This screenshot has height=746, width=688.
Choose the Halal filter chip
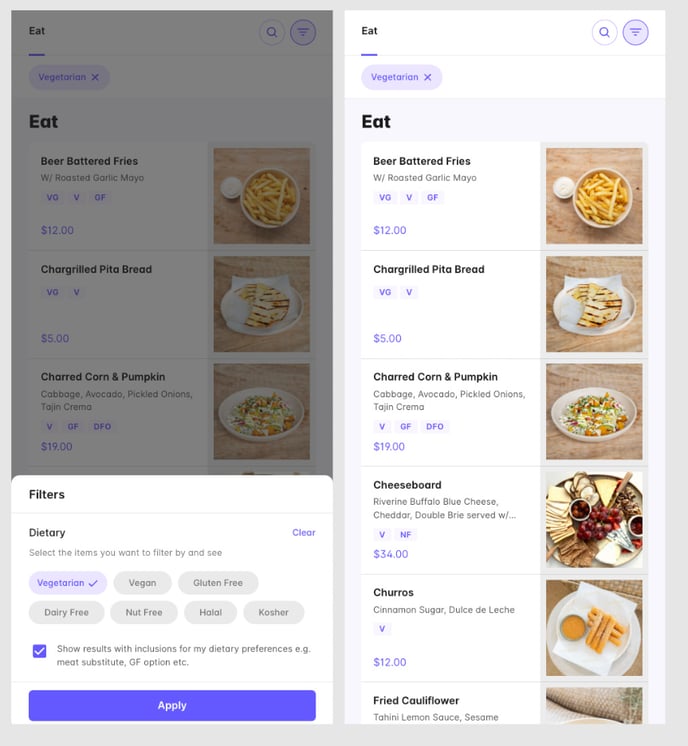tap(210, 612)
